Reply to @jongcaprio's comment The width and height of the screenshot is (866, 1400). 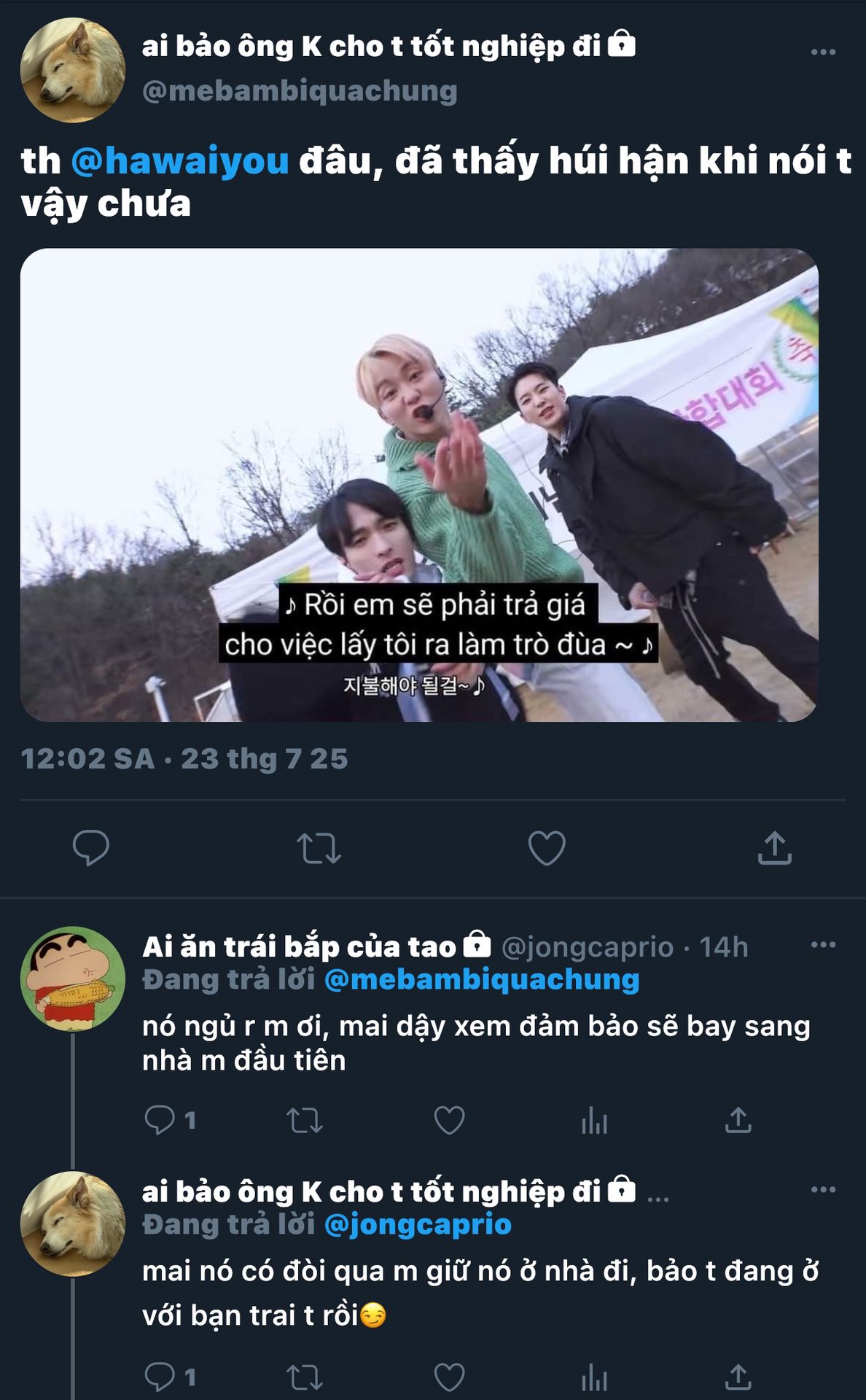tap(160, 1120)
